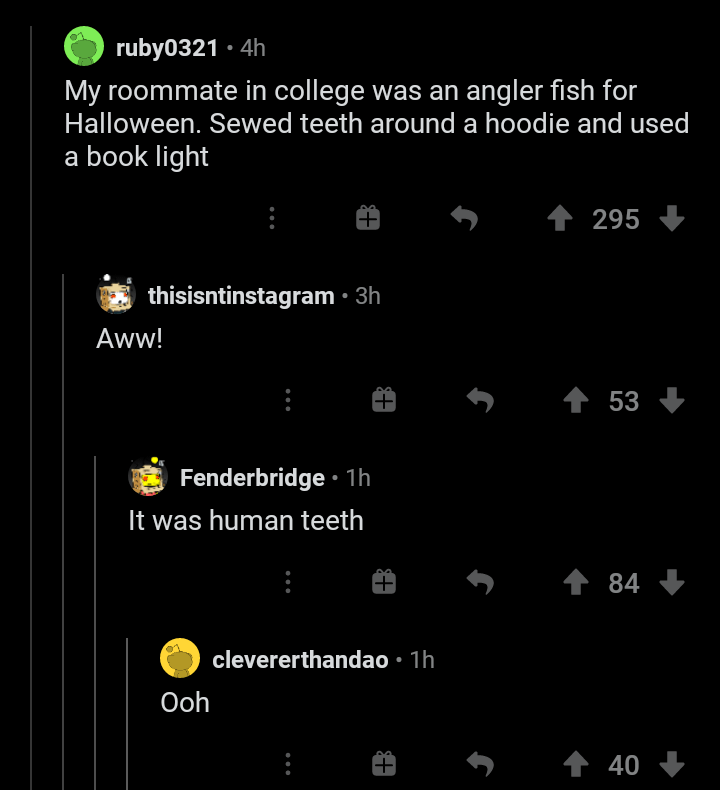Viewport: 720px width, 790px height.
Task: Downvote ruby0321's comment
Action: (x=673, y=218)
